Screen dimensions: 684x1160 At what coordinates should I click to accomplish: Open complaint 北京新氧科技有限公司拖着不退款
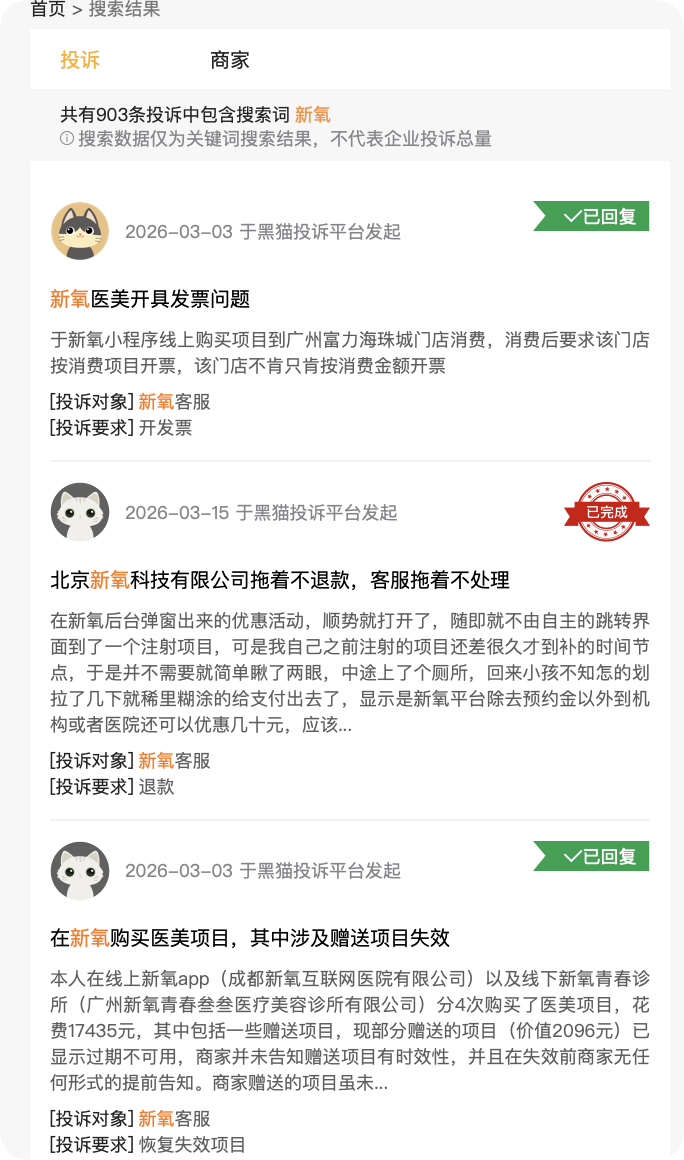[x=280, y=580]
